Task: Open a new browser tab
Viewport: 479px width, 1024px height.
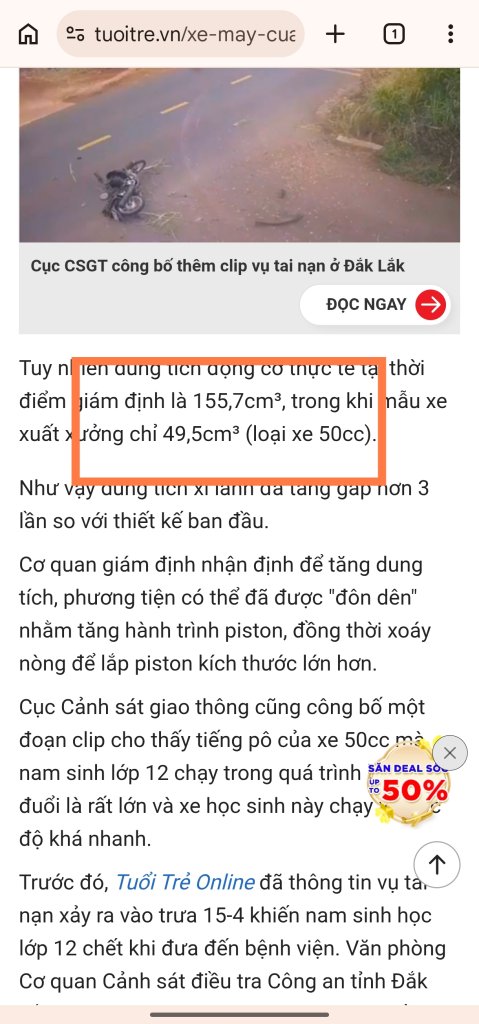Action: [335, 34]
